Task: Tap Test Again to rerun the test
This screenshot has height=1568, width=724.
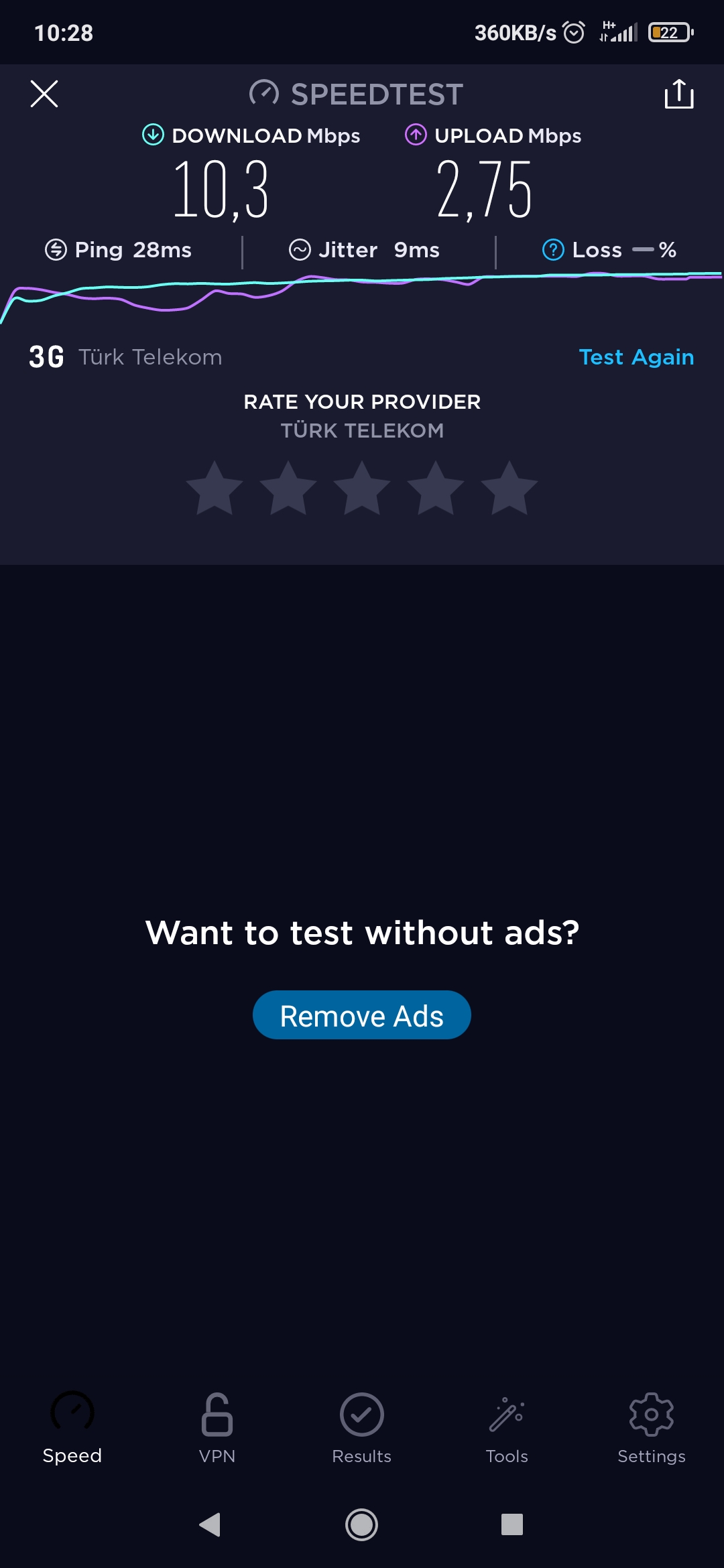Action: click(636, 357)
